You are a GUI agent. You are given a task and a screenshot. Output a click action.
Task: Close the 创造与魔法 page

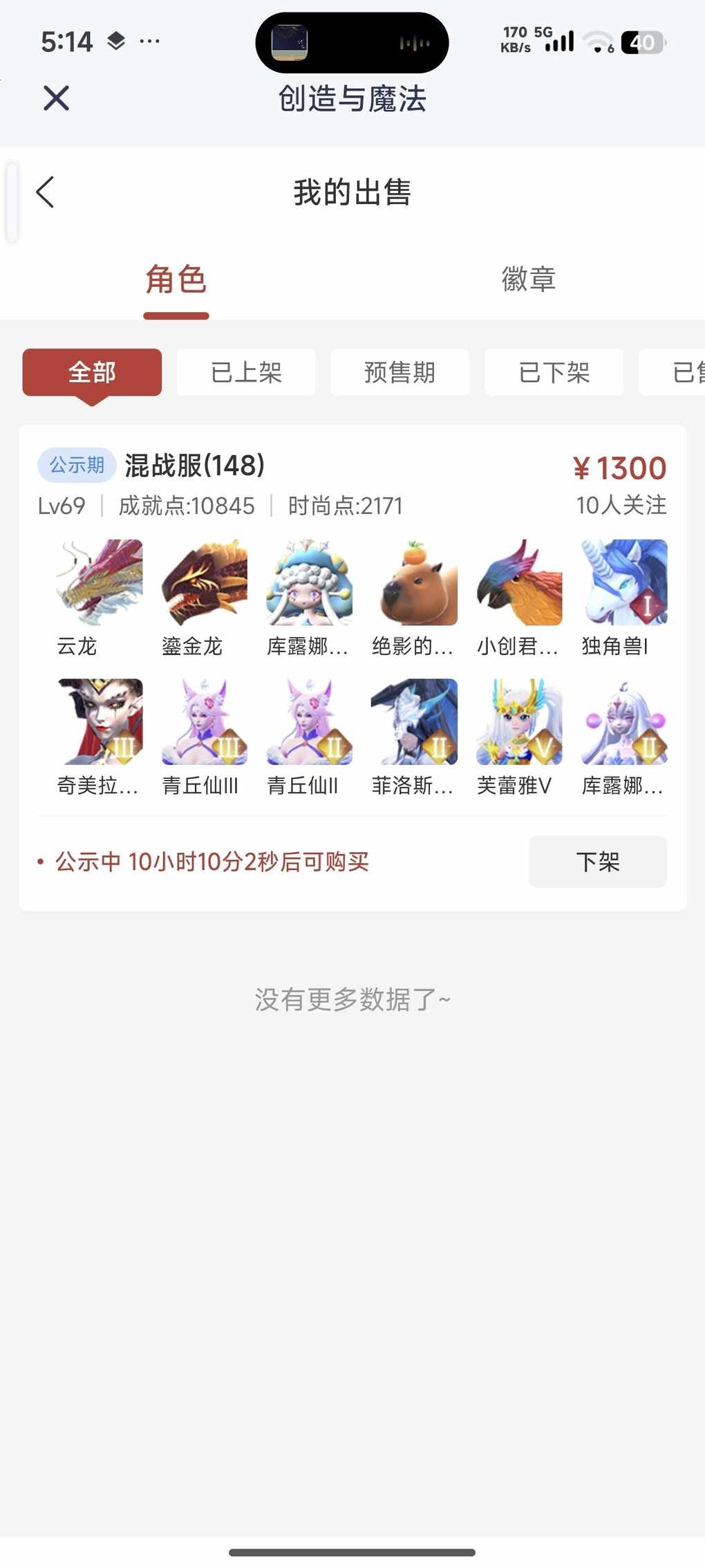56,98
